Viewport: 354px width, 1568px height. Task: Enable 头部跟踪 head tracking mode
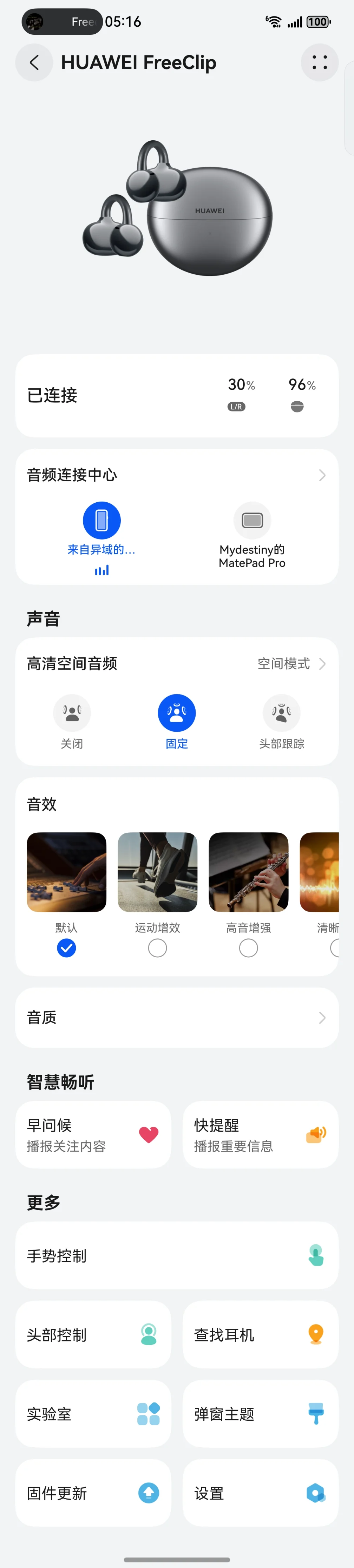click(282, 713)
